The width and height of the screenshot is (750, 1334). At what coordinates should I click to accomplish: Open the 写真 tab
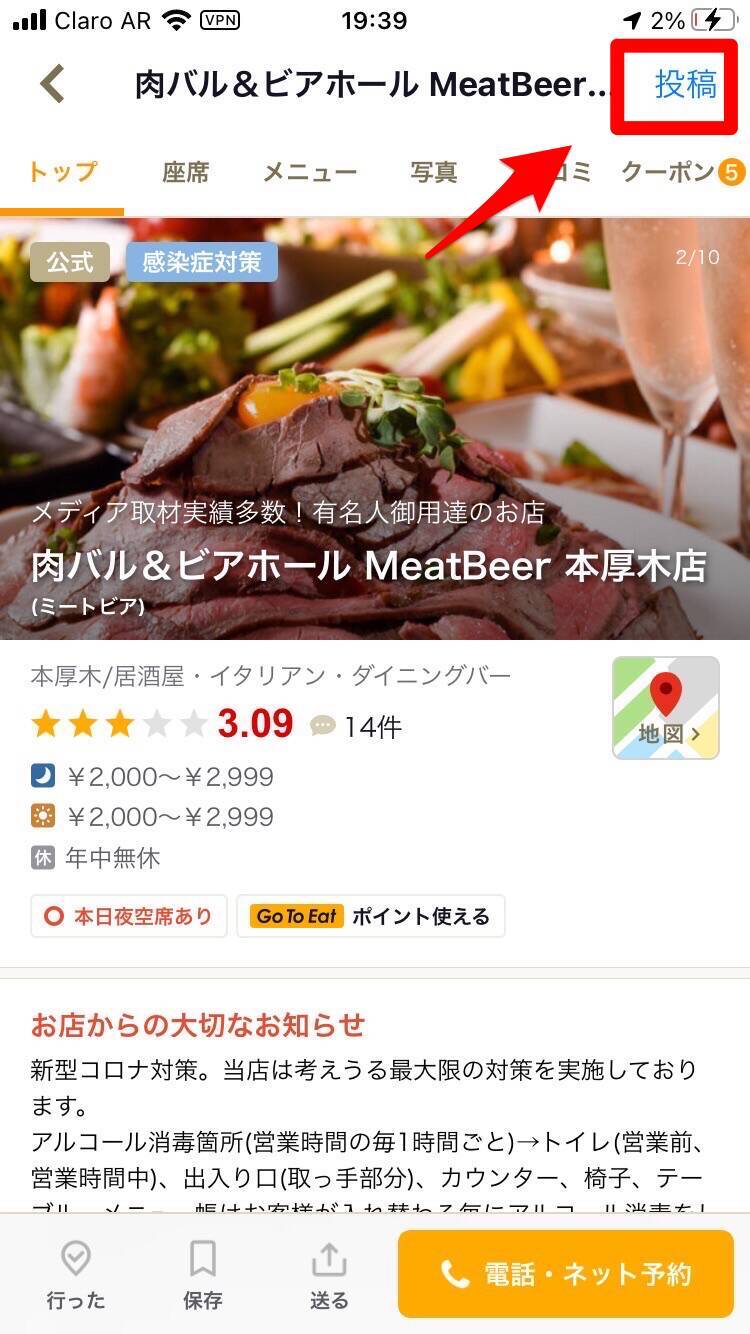point(433,172)
